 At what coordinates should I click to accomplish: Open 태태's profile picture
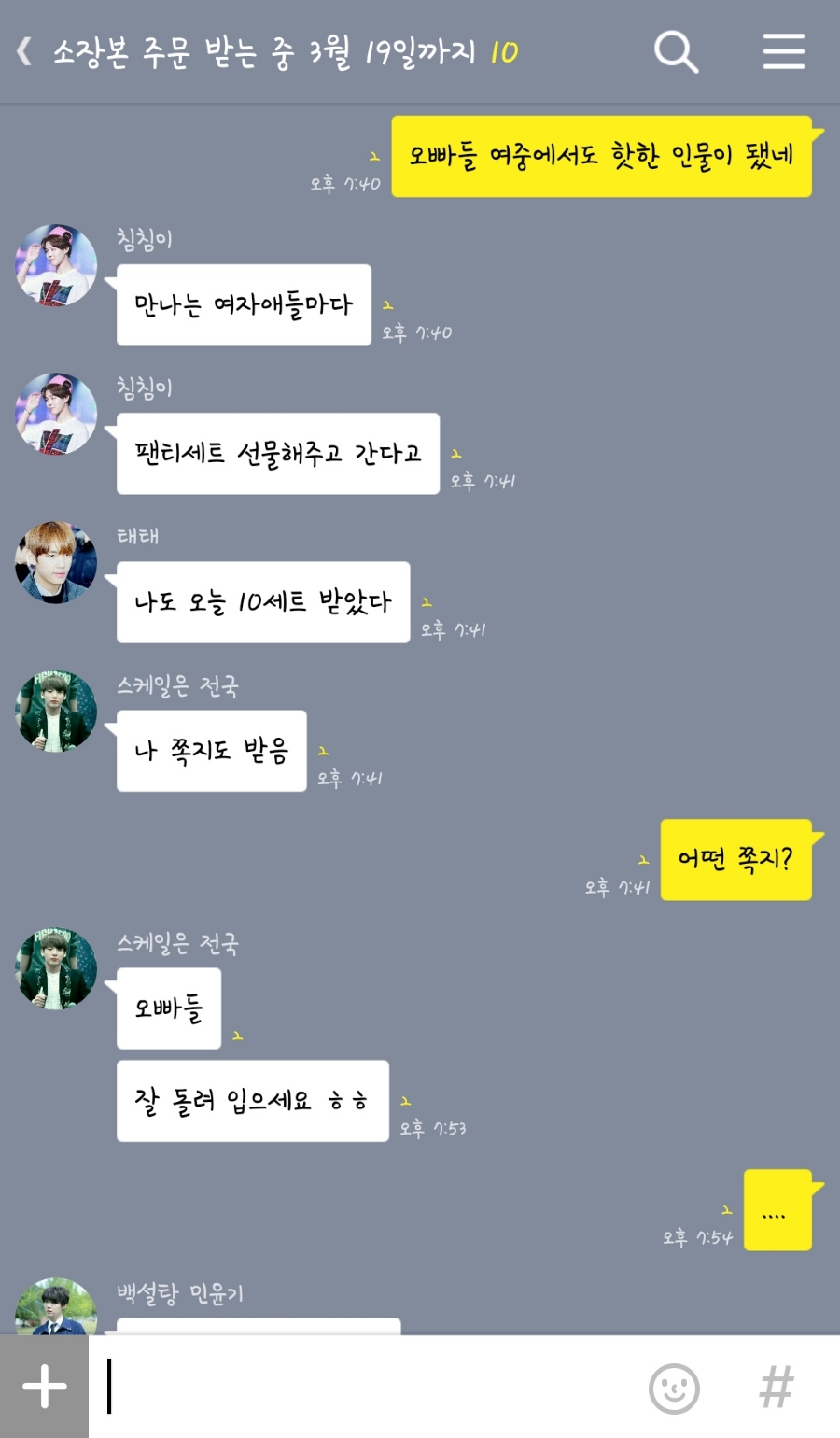(56, 562)
